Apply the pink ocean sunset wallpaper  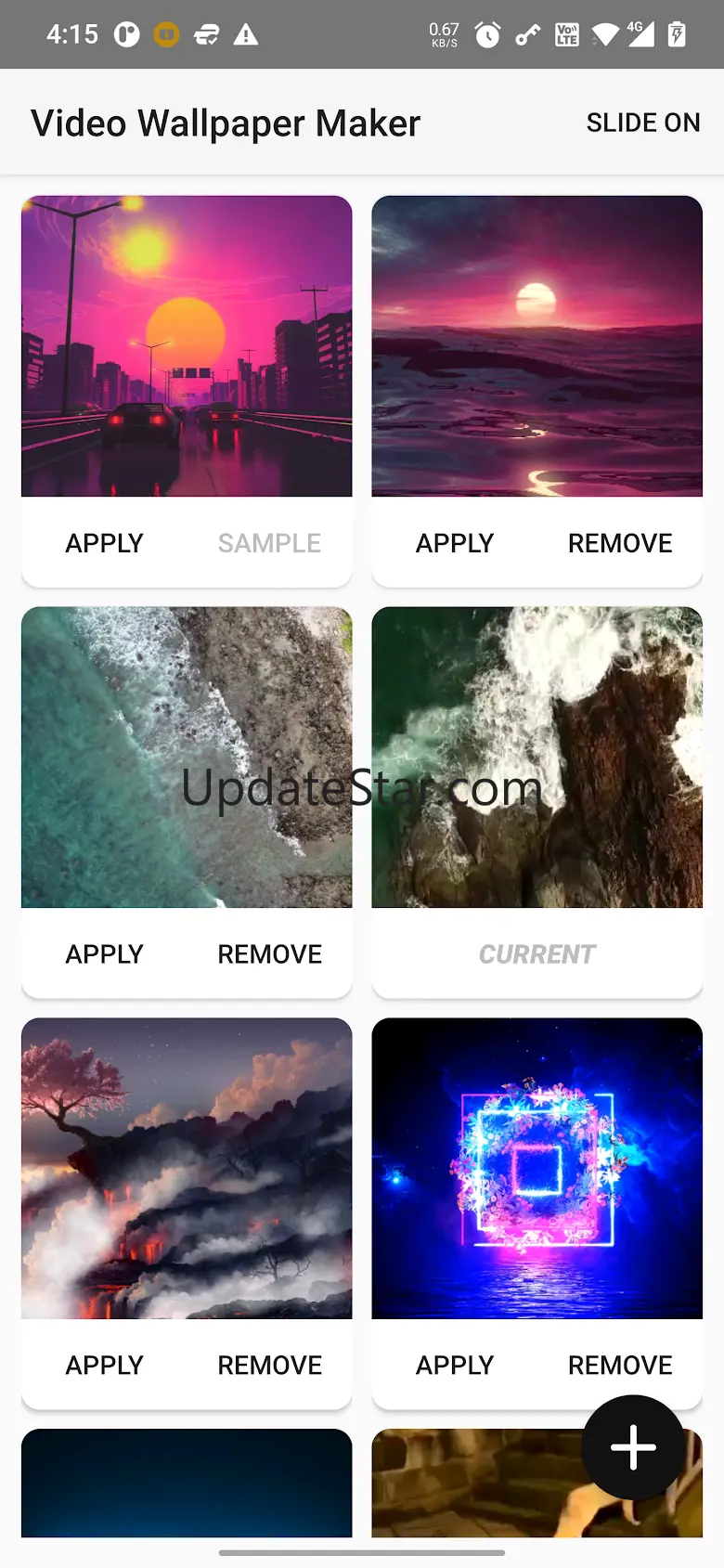coord(454,543)
